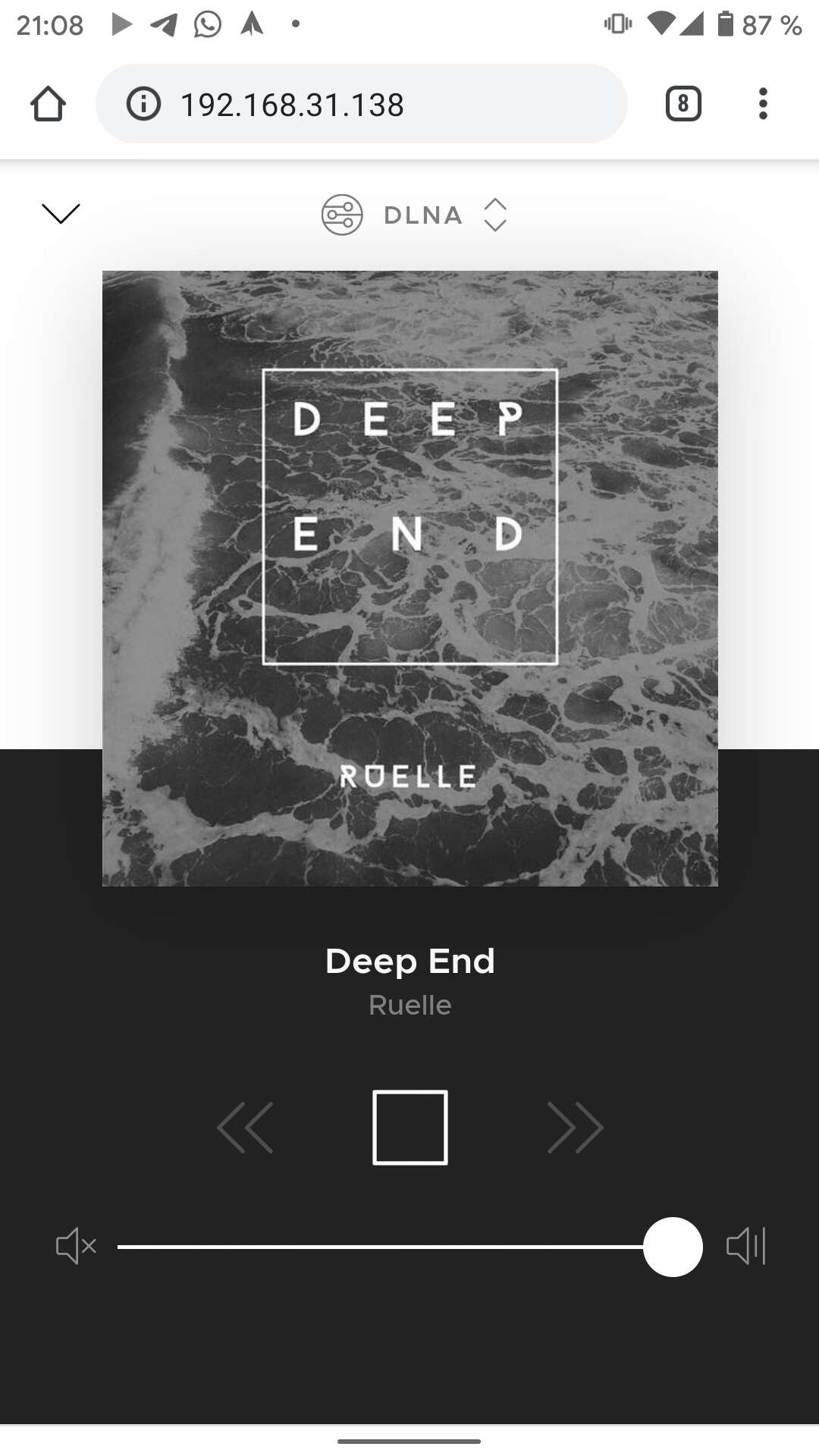This screenshot has height=1456, width=819.
Task: Open the tab switcher with 8 tabs
Action: pos(683,104)
